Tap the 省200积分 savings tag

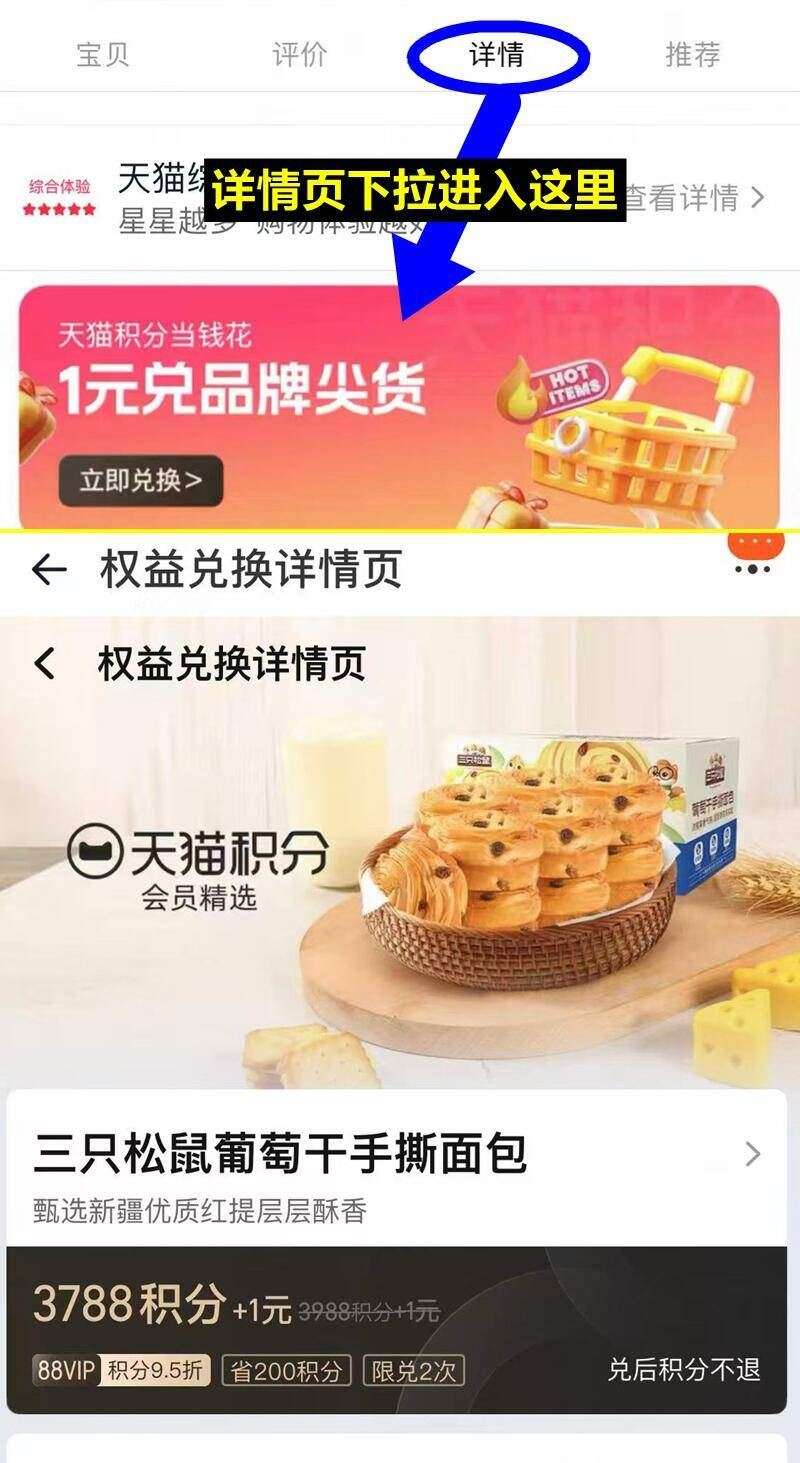tap(294, 1370)
